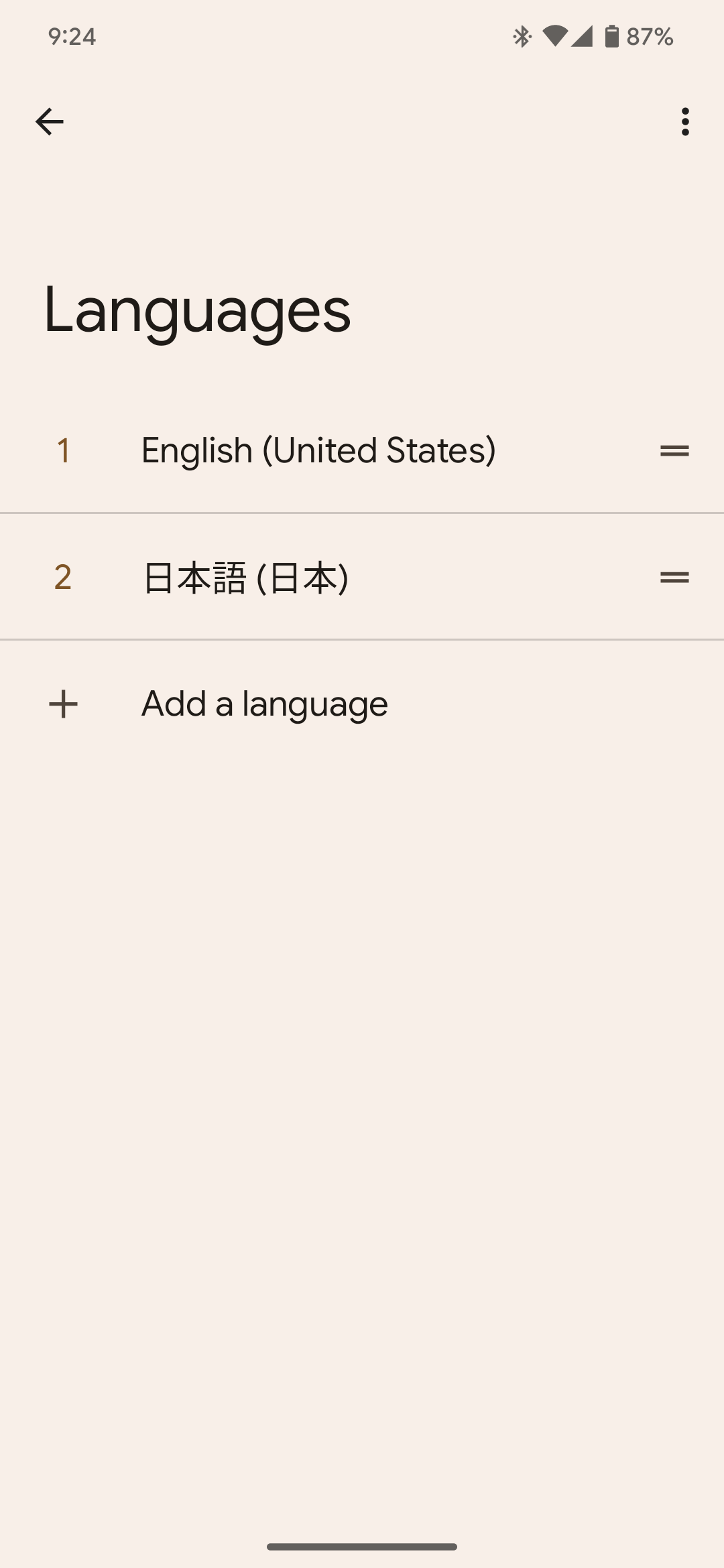This screenshot has height=1568, width=724.
Task: Tap the reorder handle next to 日本語
Action: pyautogui.click(x=674, y=577)
